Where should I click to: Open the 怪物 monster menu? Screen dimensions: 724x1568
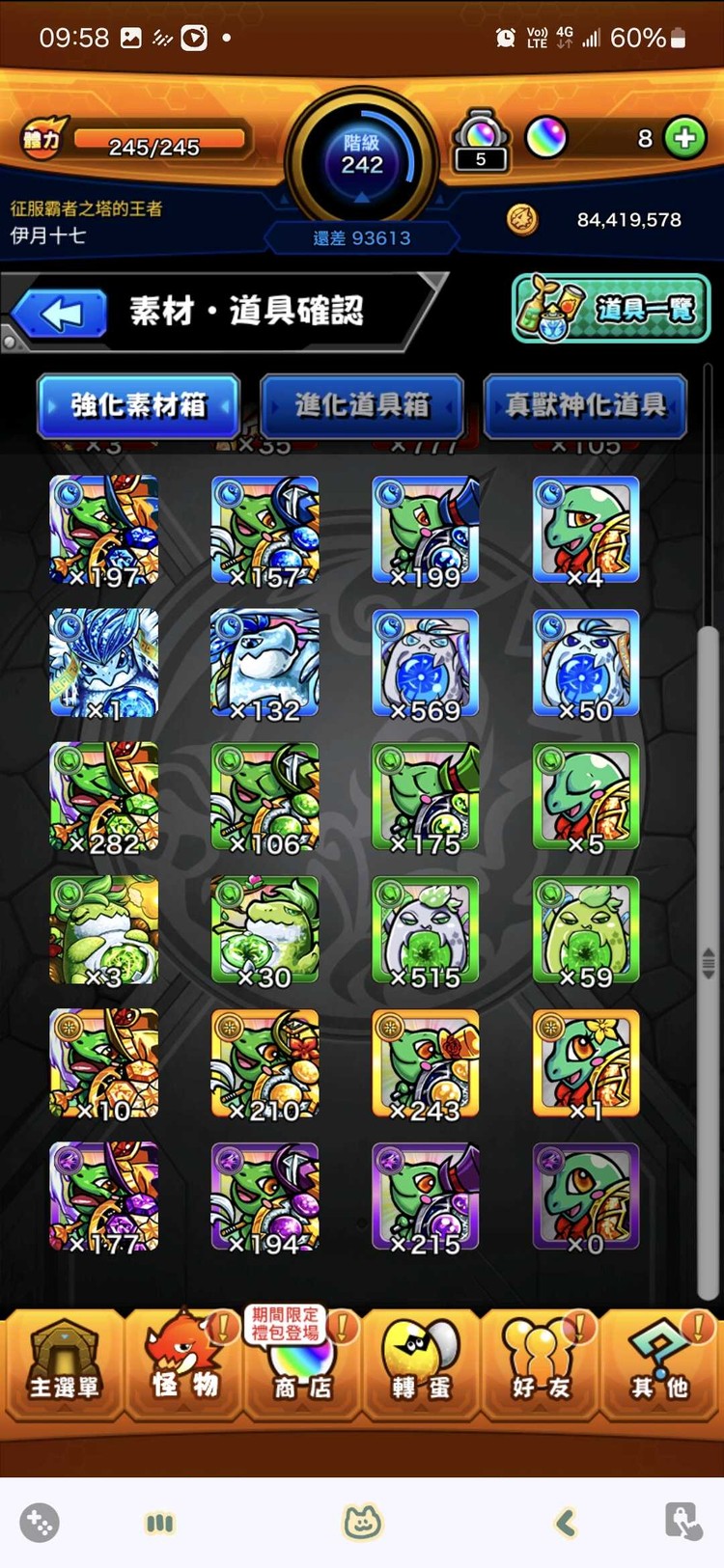point(183,1364)
